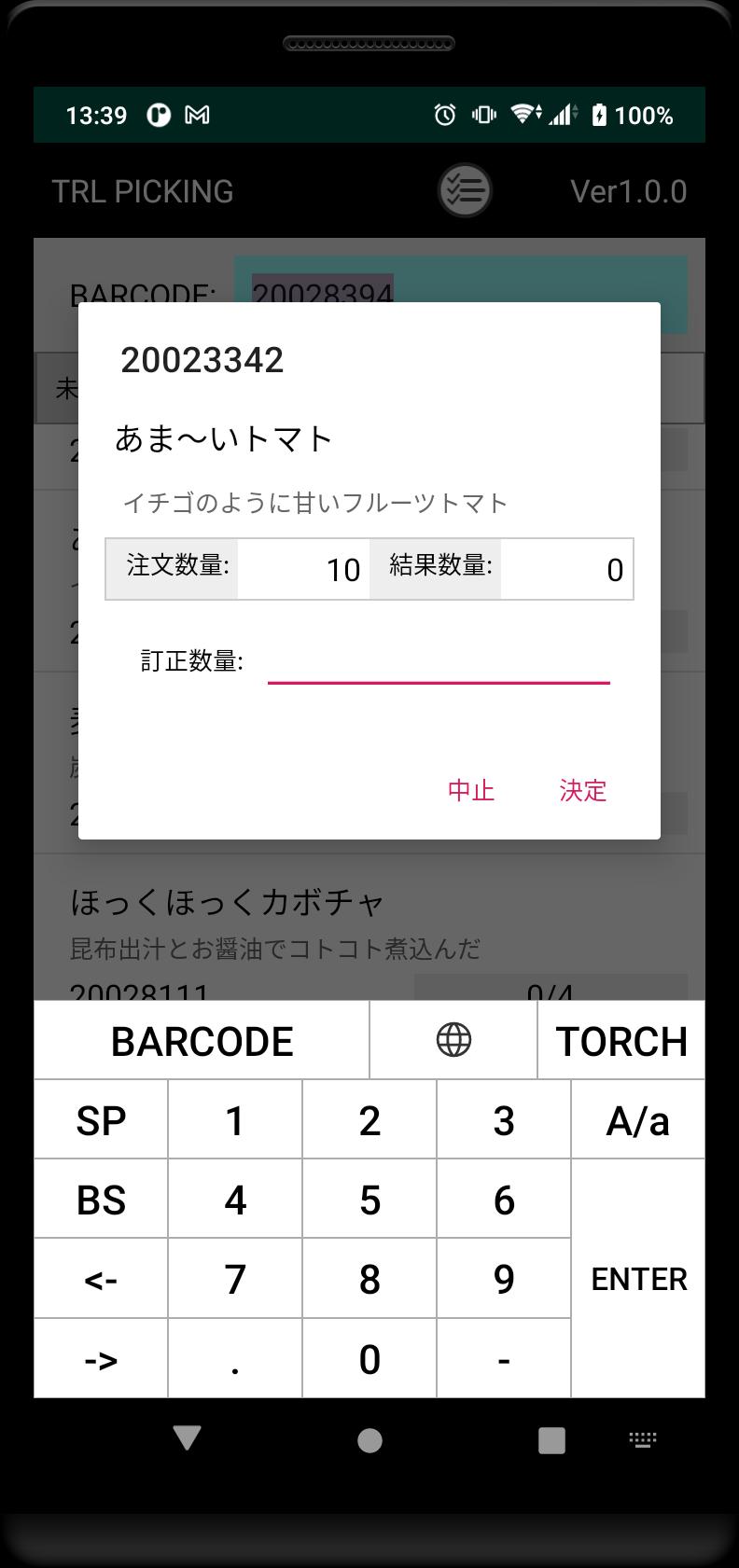Type digit 0 on the keypad

coord(369,1359)
